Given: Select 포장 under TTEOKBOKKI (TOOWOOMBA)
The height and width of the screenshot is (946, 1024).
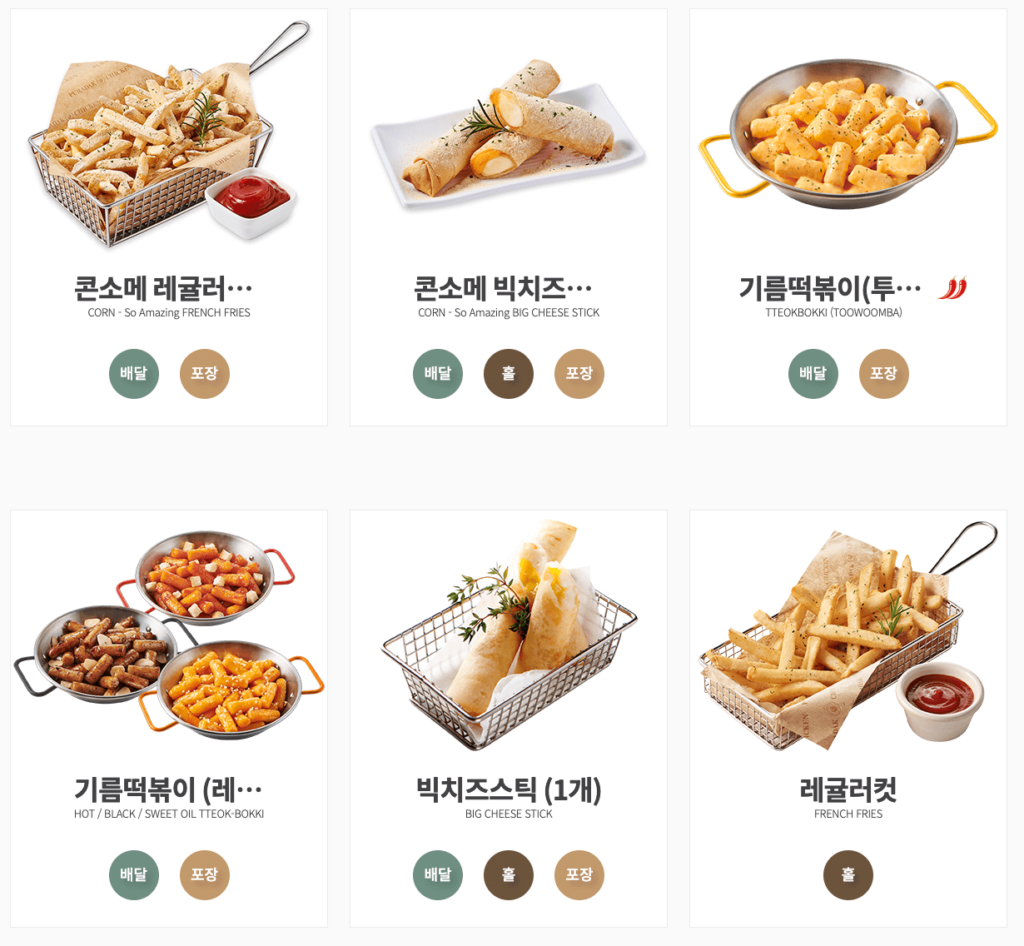Looking at the screenshot, I should 884,374.
